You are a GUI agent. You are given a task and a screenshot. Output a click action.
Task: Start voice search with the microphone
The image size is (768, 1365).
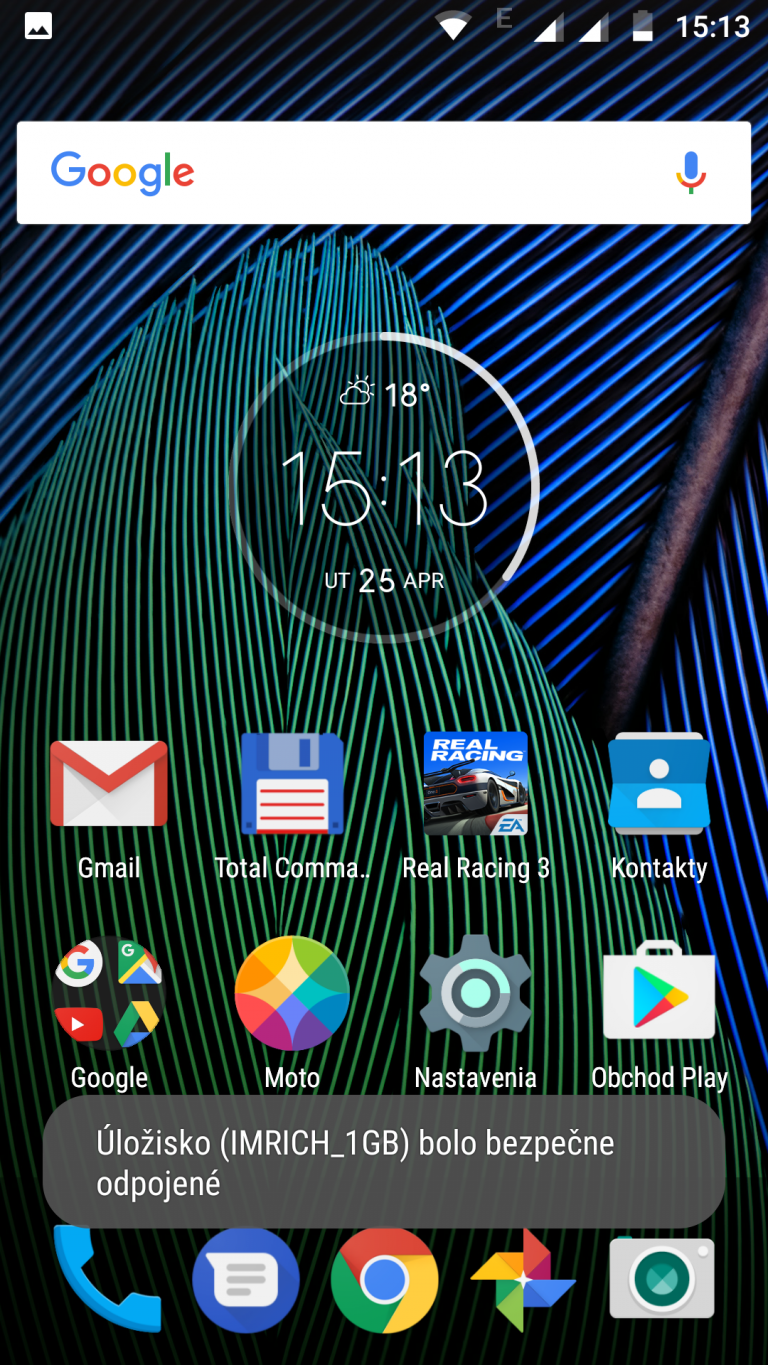coord(690,172)
